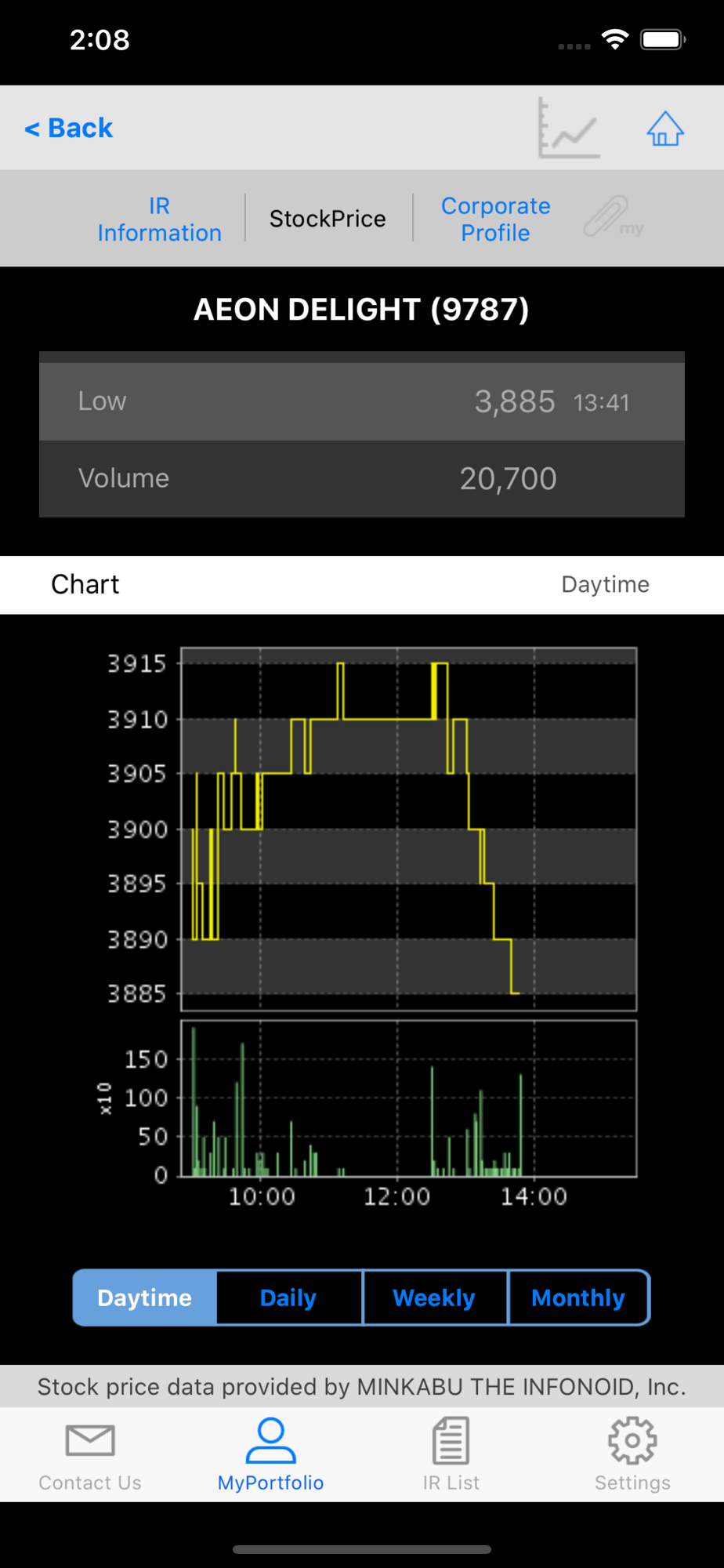Tap the paperclip my icon
This screenshot has width=724, height=1568.
coord(614,217)
